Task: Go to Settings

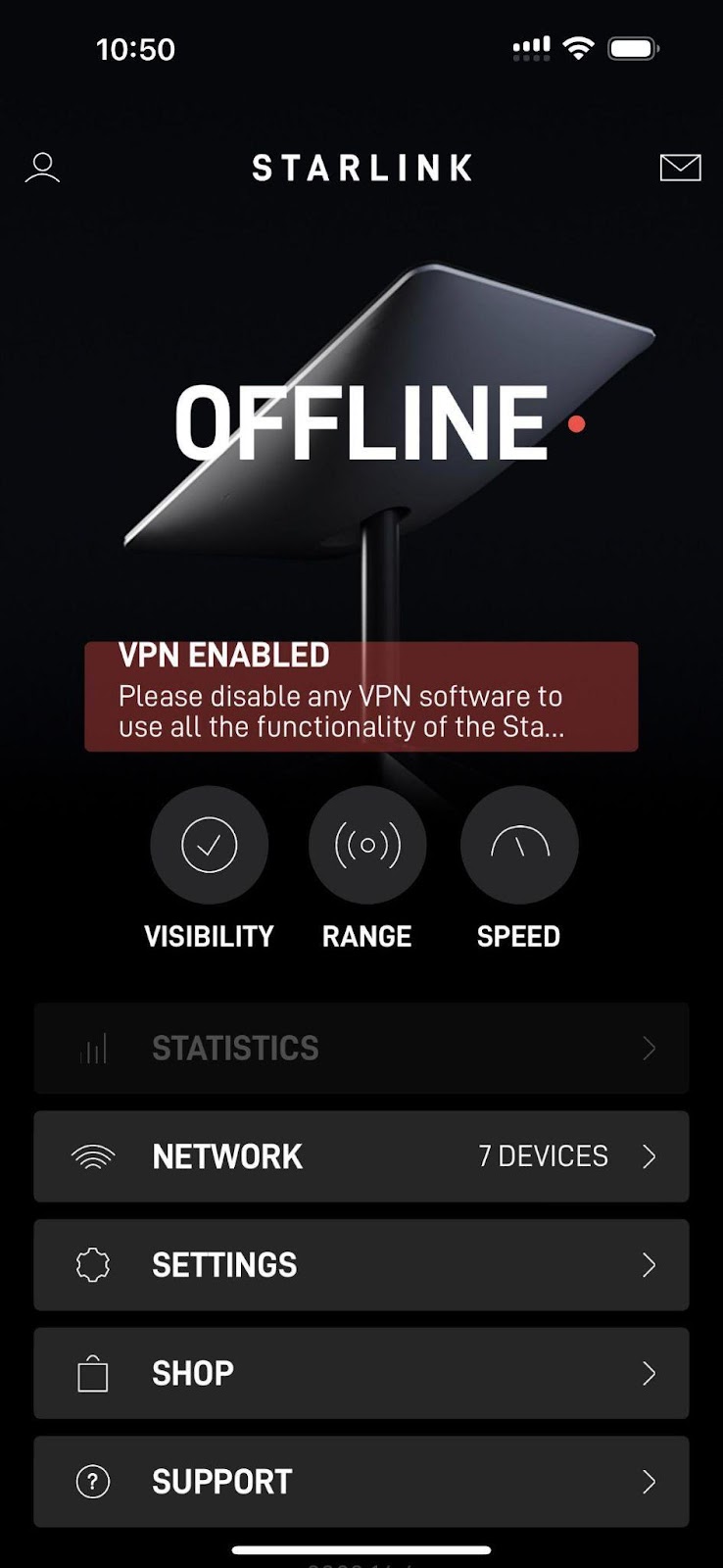Action: (361, 1265)
